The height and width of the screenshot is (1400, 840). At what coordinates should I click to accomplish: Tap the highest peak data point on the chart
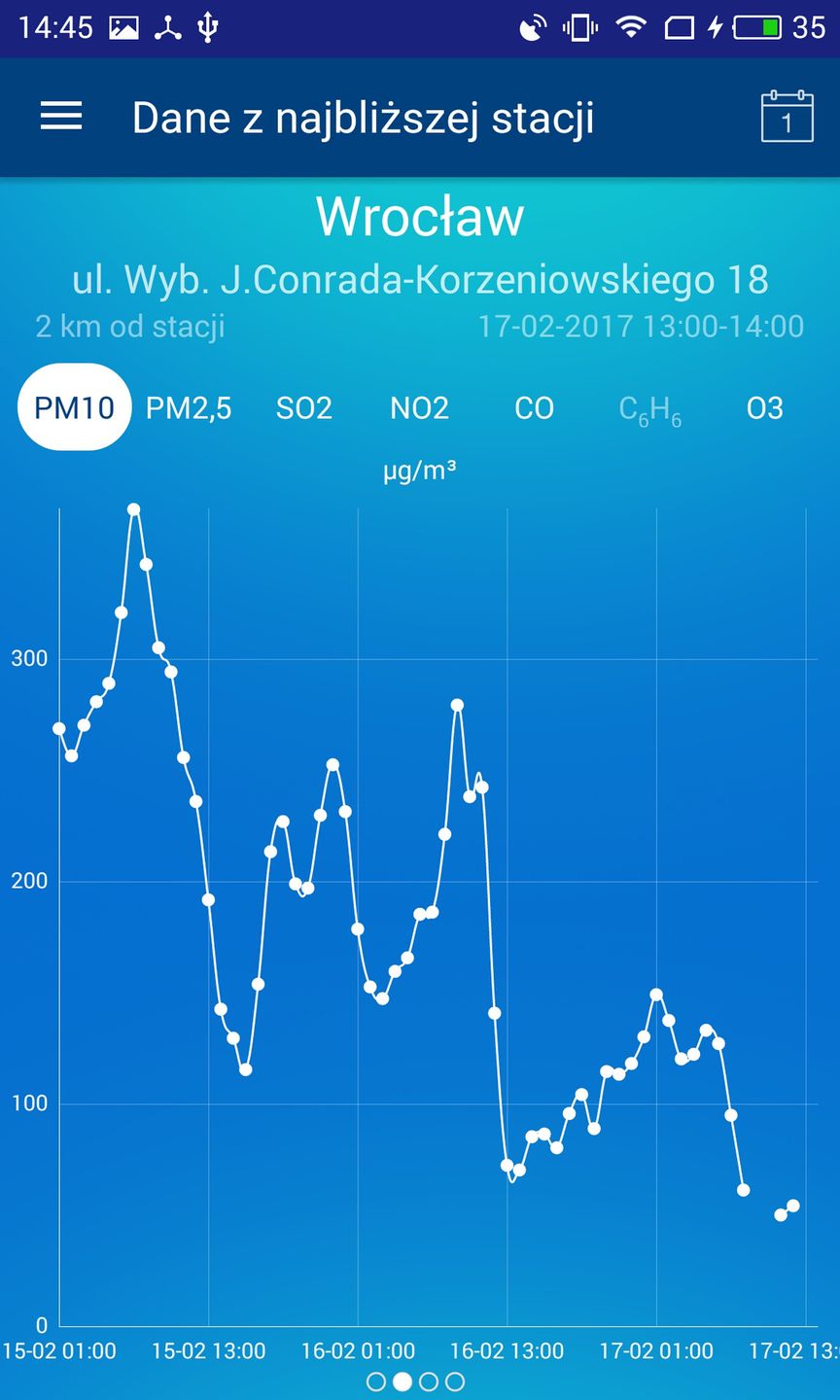(x=133, y=508)
